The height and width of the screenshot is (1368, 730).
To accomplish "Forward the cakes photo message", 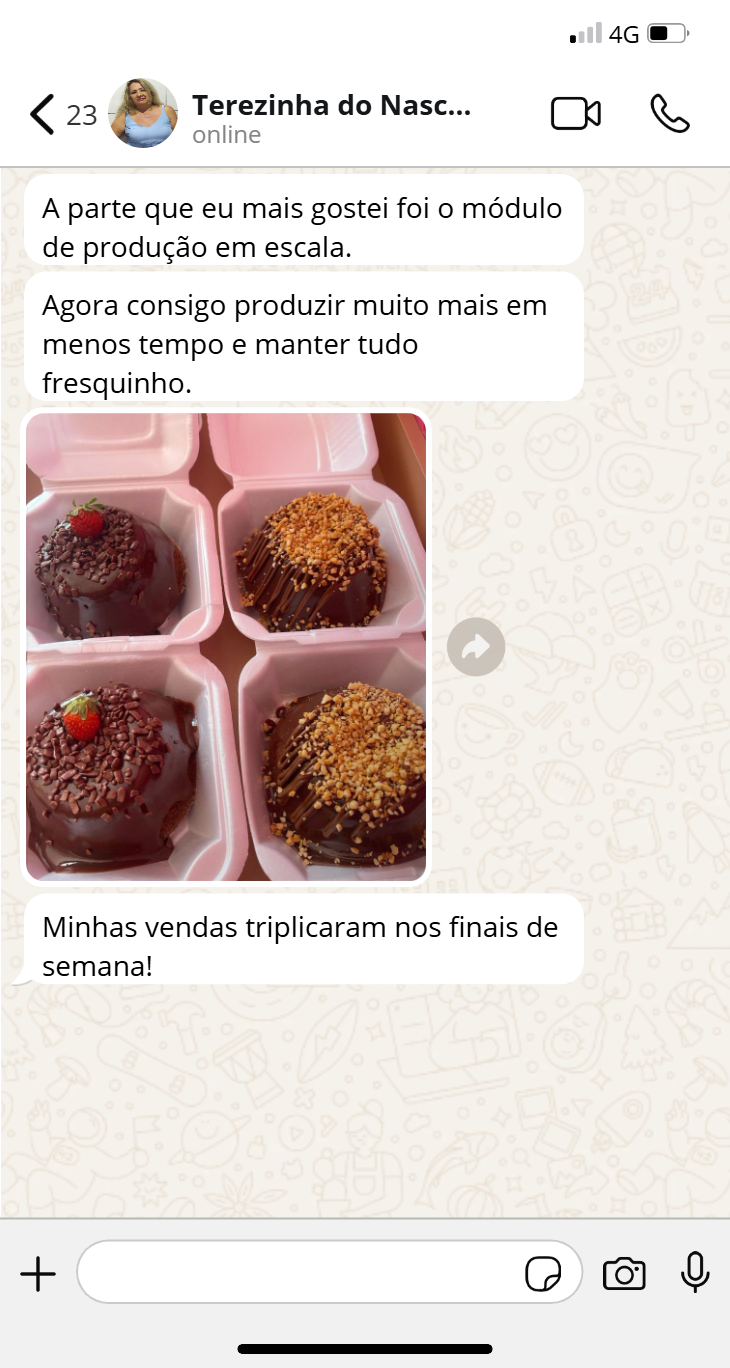I will [476, 647].
